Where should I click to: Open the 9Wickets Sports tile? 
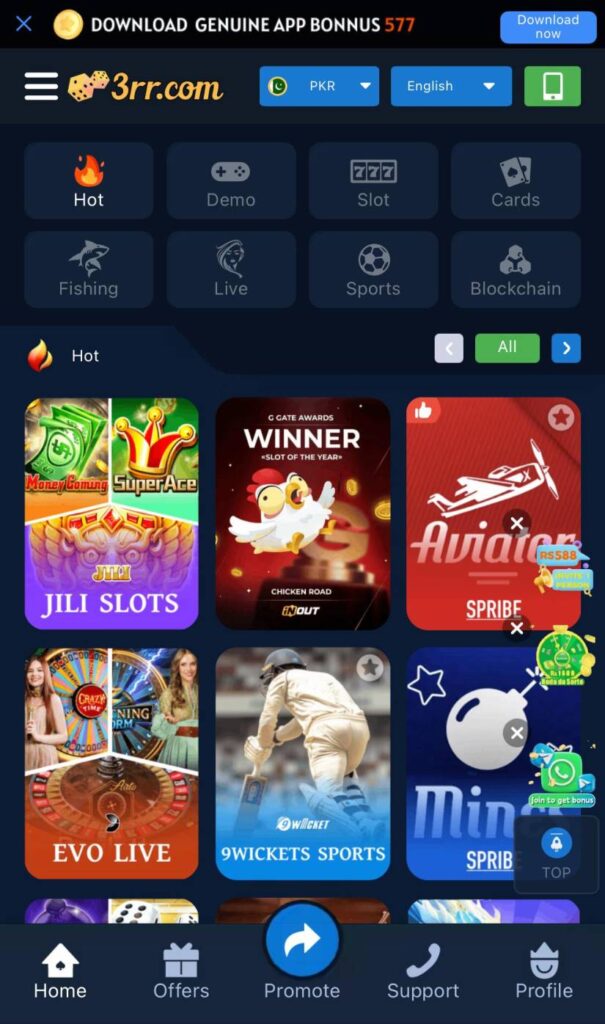pyautogui.click(x=302, y=763)
